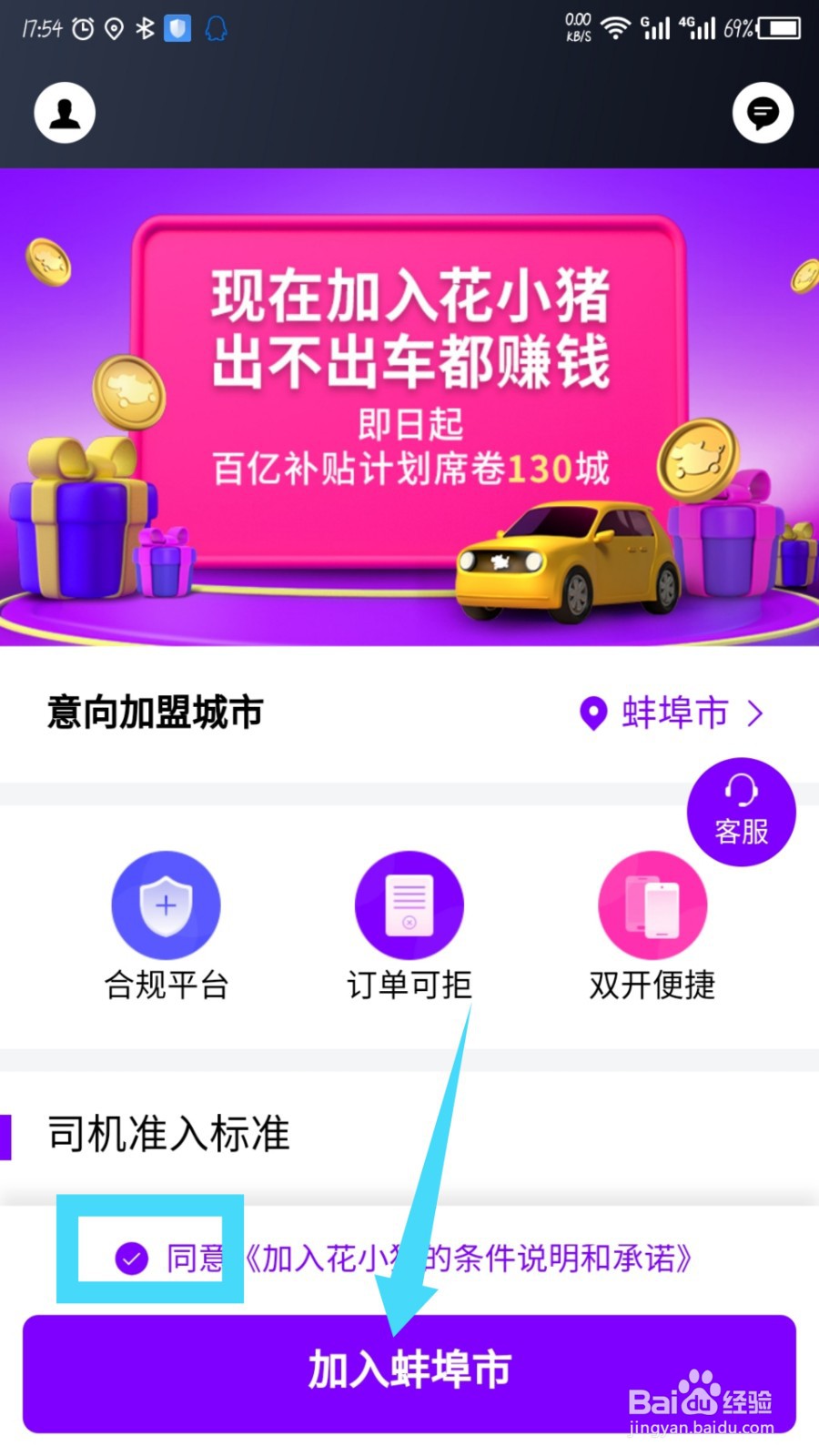
Task: Select the 意向加盟城市 section label
Action: 153,713
